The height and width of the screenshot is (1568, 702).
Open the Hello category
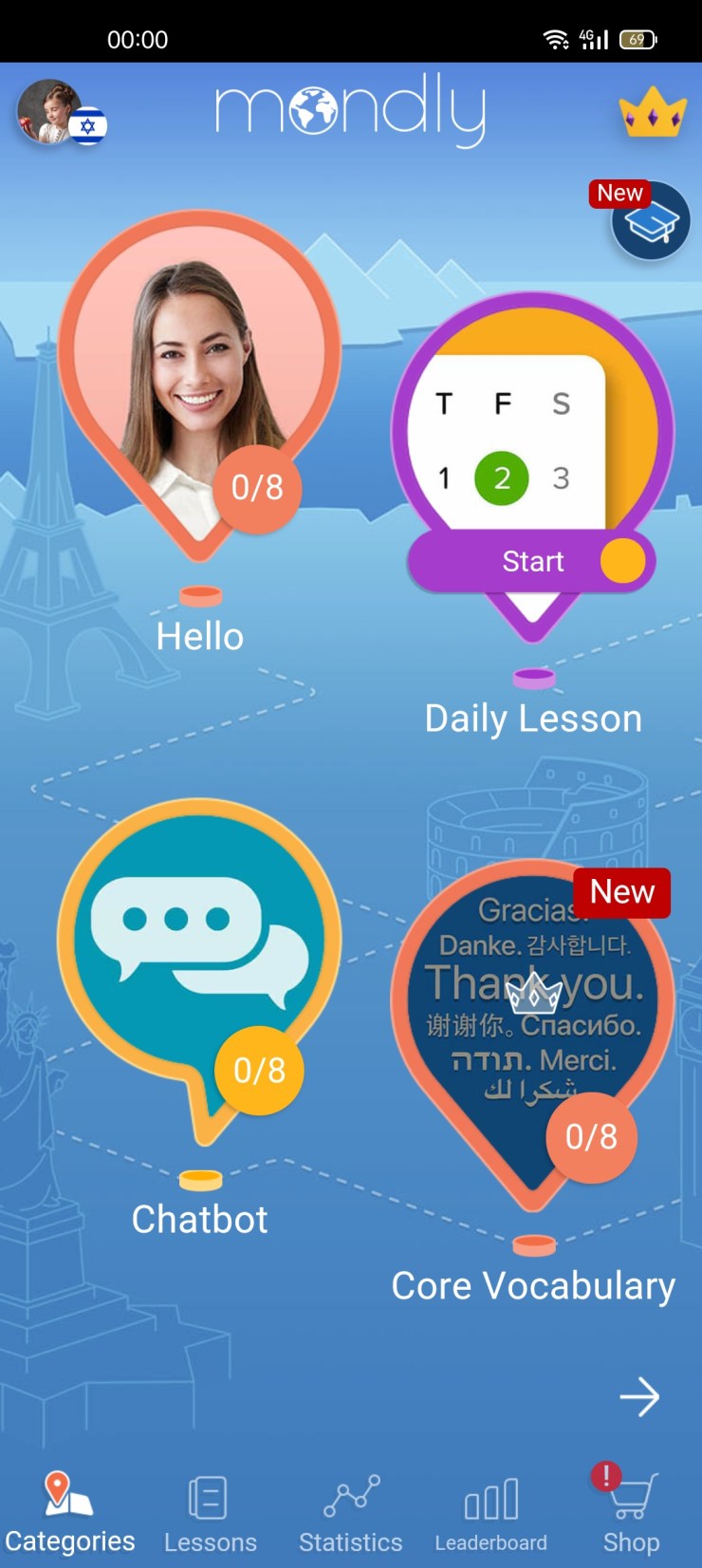point(200,380)
